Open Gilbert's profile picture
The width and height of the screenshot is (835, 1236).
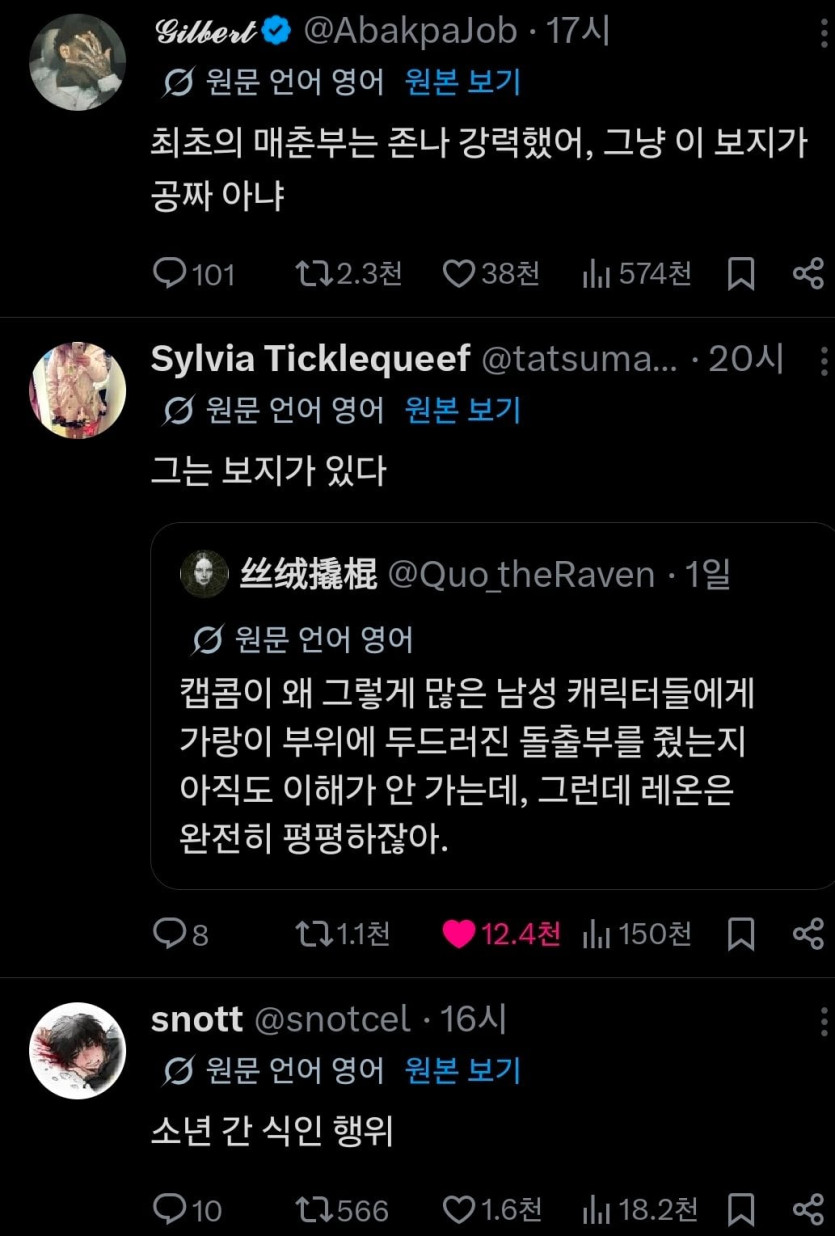pyautogui.click(x=78, y=62)
